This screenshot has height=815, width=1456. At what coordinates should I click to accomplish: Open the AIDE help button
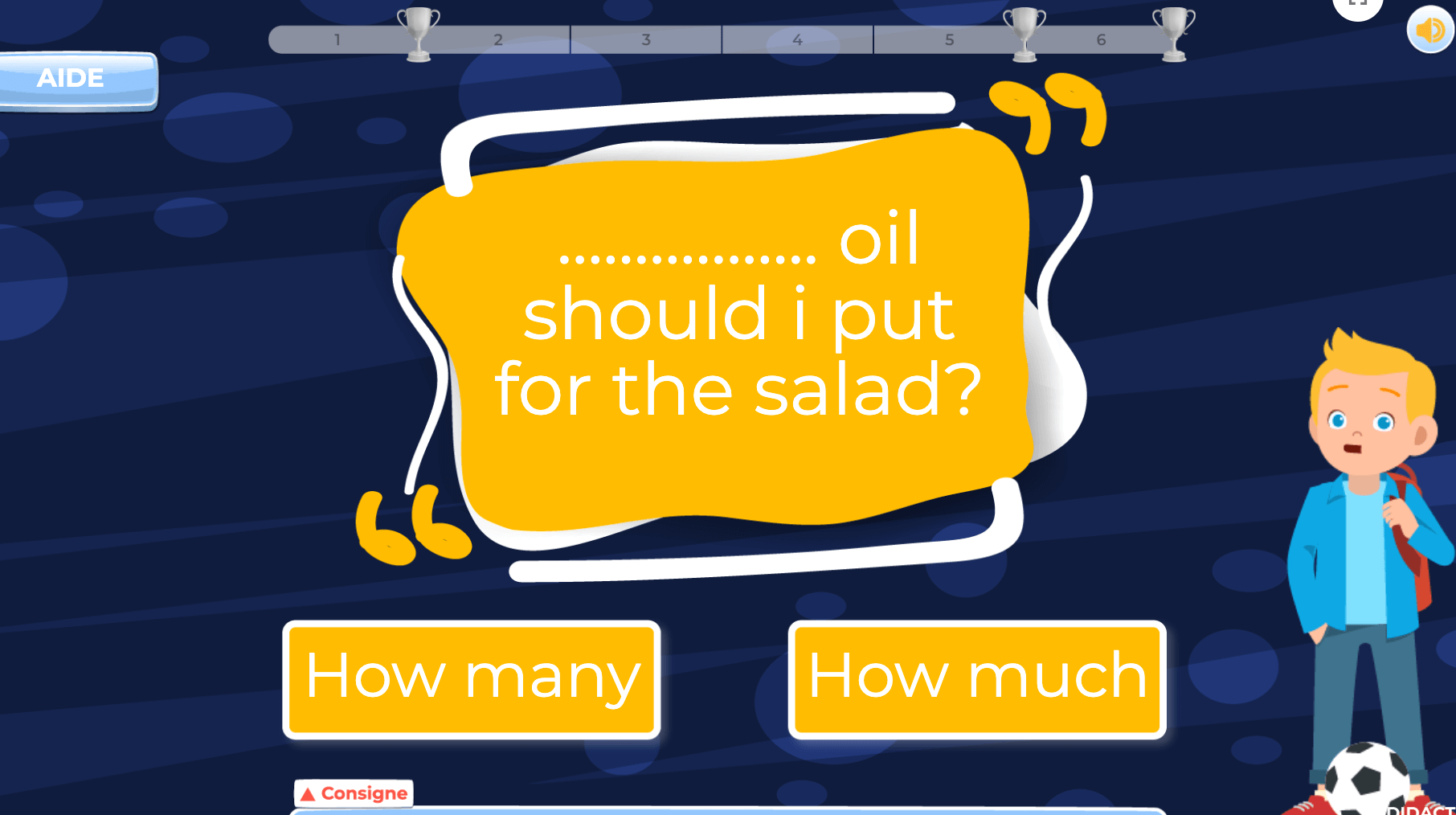tap(77, 79)
